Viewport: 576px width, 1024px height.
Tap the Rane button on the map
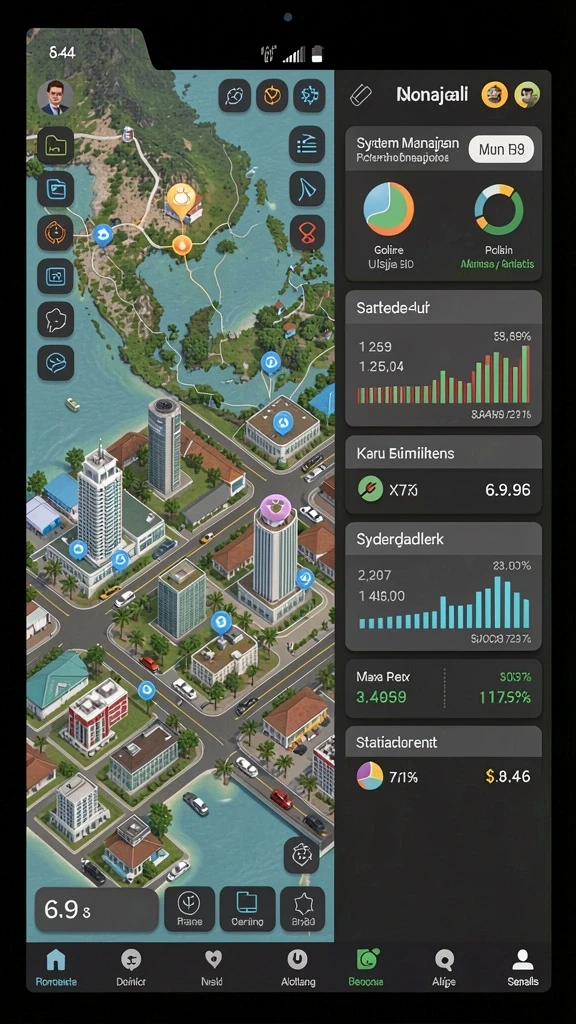(189, 908)
